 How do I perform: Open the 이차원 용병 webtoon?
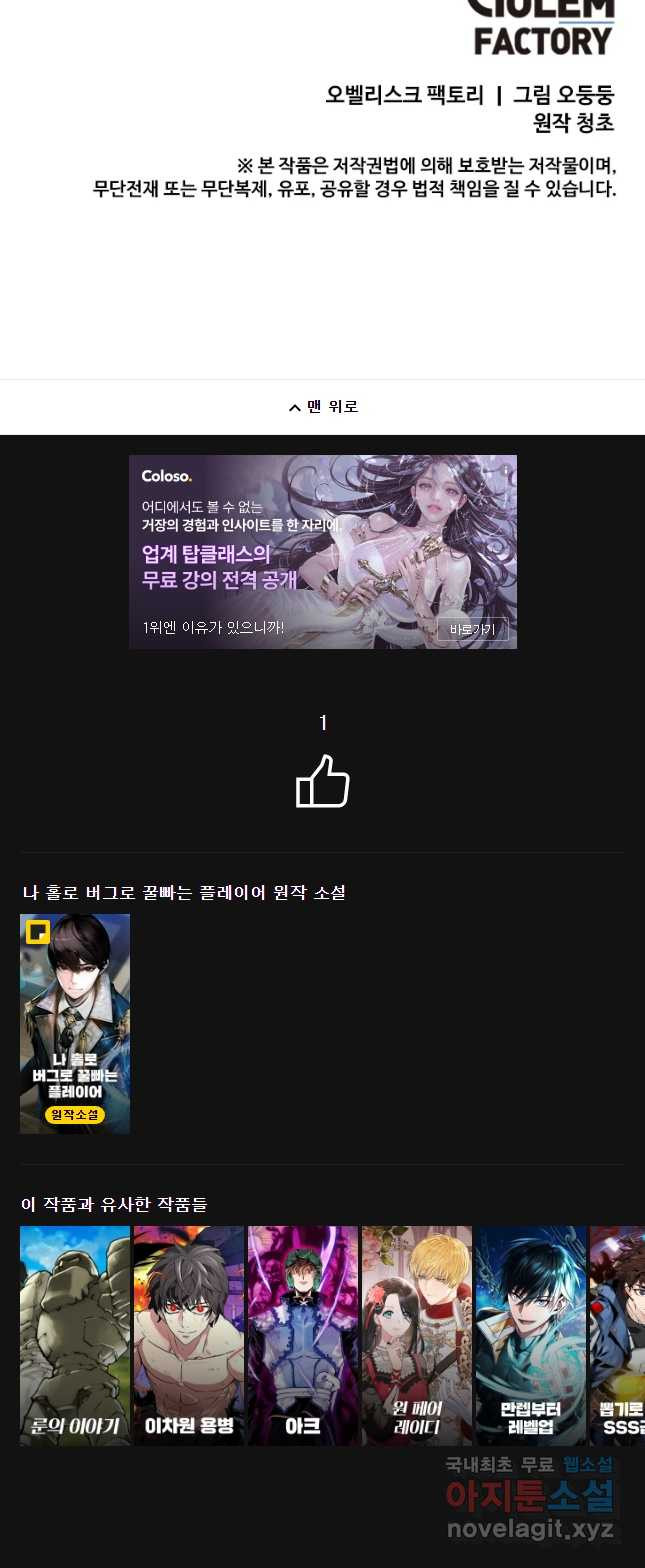point(189,1335)
